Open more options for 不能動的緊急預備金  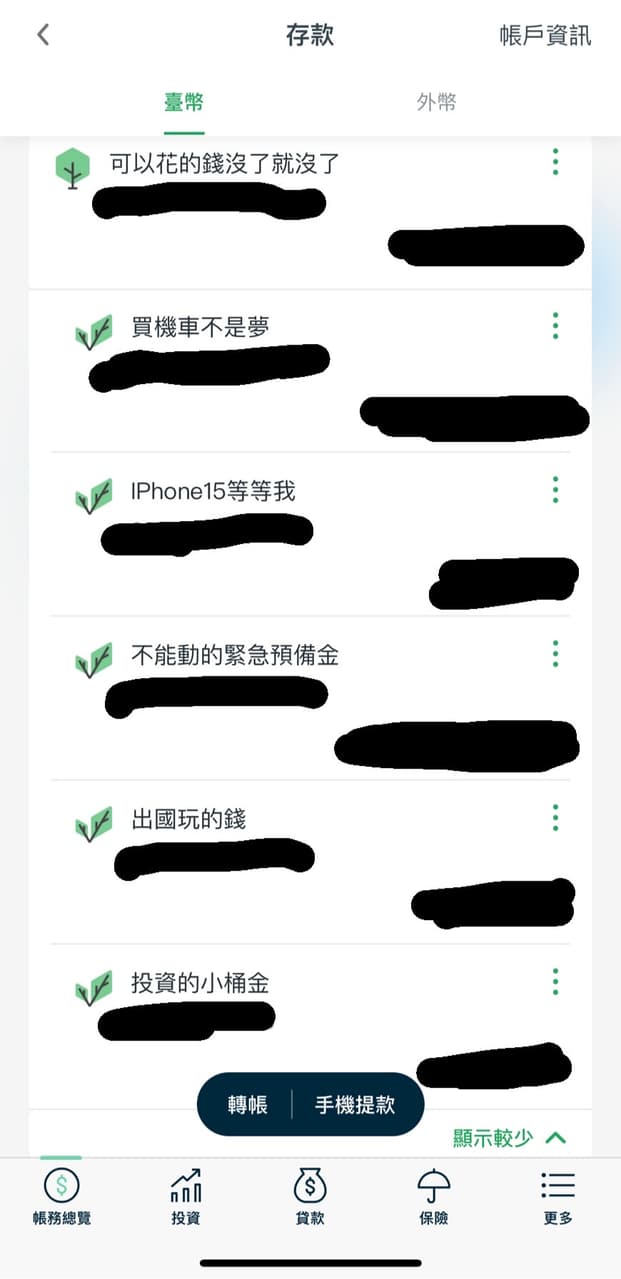tap(555, 654)
